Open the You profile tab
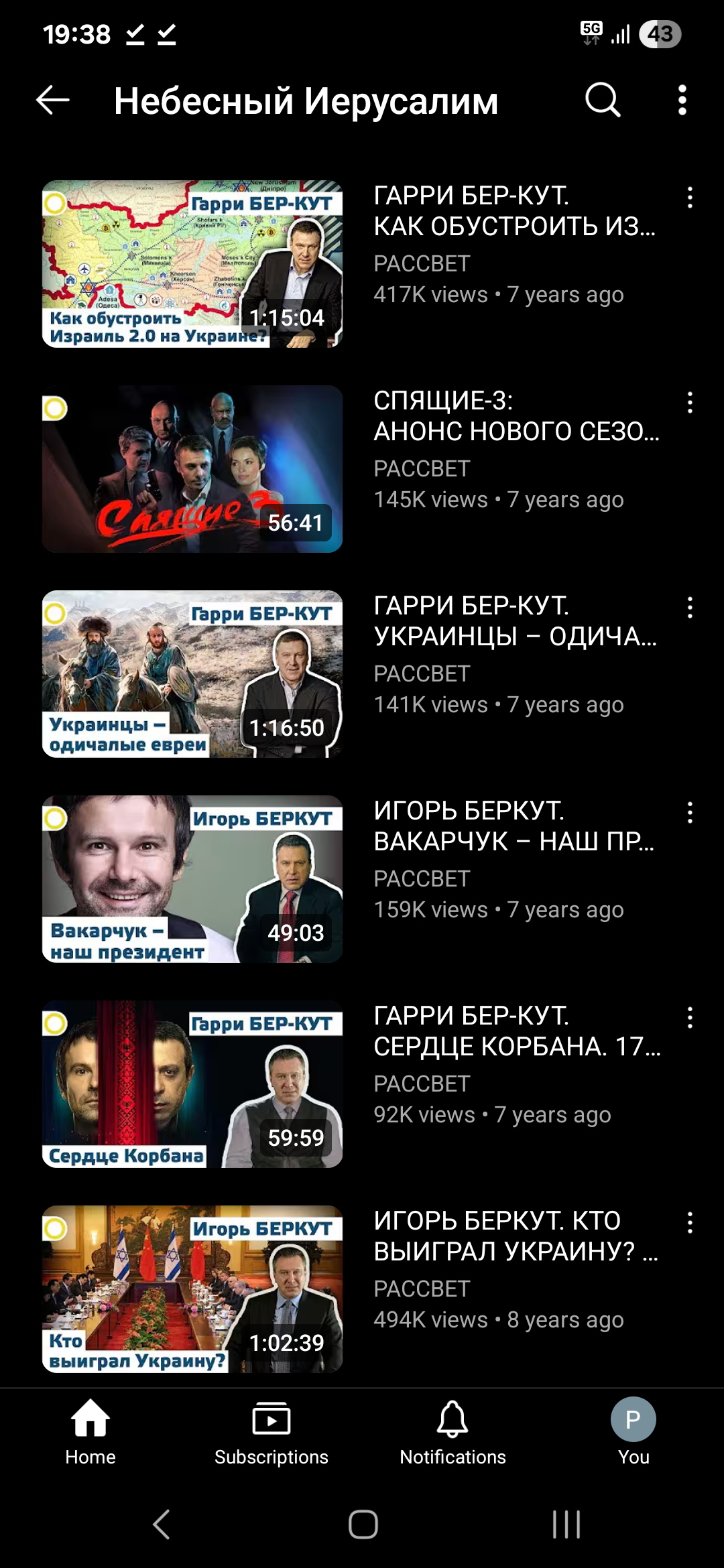Screen dimensions: 724x1568 [x=633, y=1433]
